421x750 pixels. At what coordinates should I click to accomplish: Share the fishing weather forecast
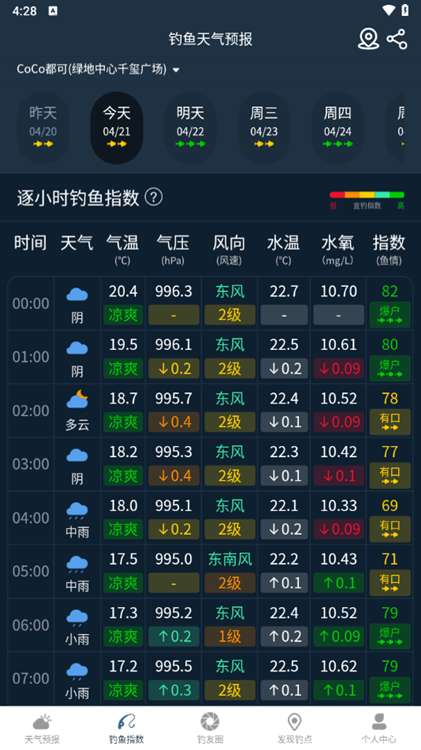pos(397,39)
